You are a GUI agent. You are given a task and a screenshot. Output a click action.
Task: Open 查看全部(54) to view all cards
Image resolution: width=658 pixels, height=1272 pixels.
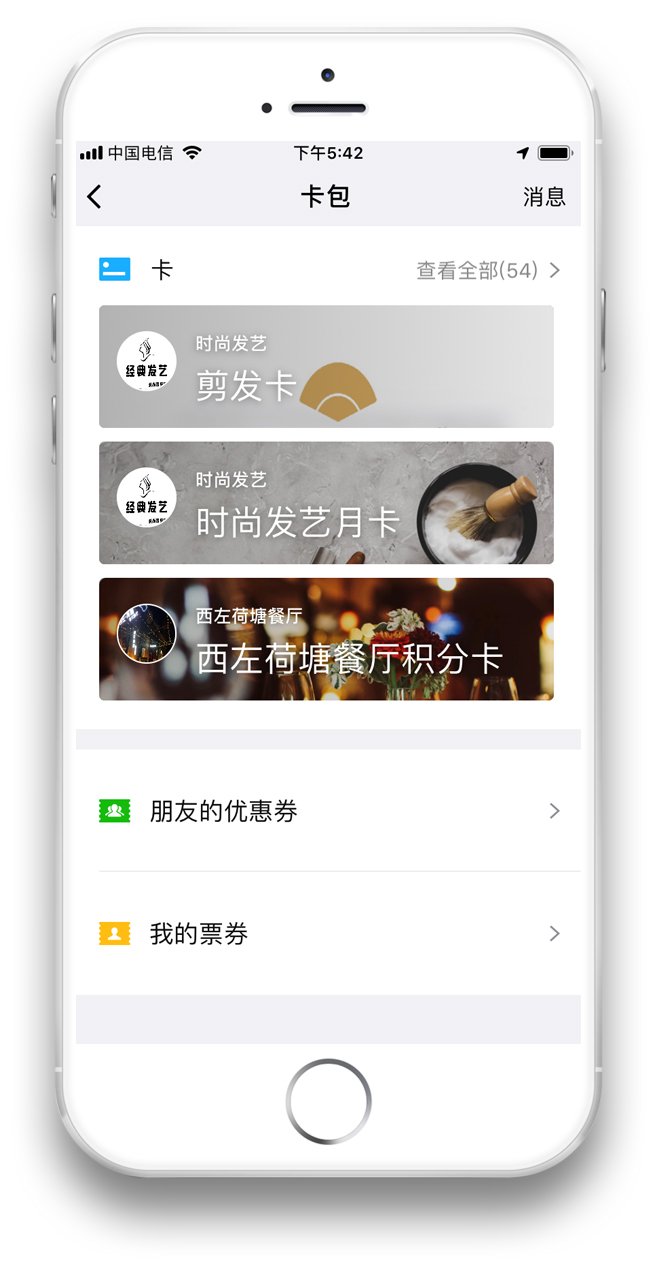[x=488, y=270]
